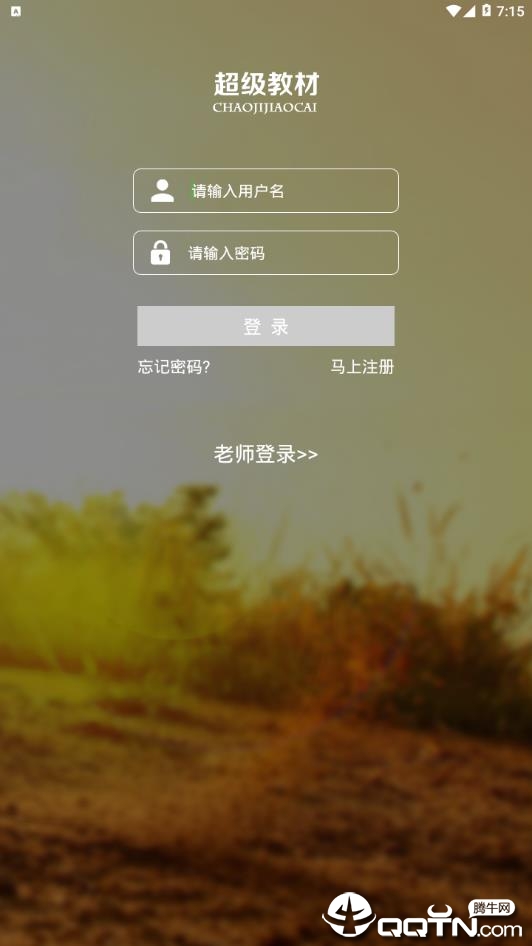Focus the password field 请输入密码
Image resolution: width=532 pixels, height=946 pixels.
pyautogui.click(x=265, y=253)
